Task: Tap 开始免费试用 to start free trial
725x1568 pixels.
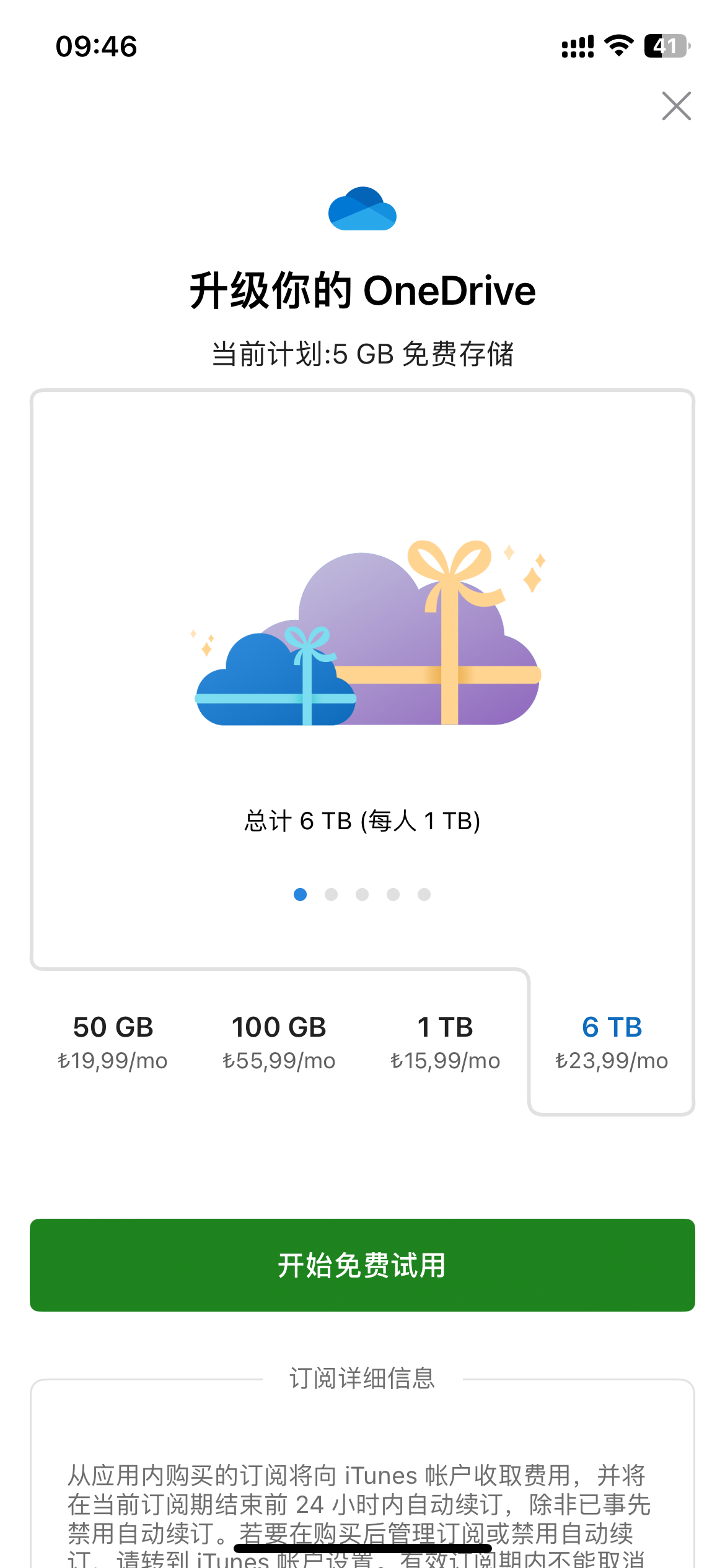Action: [362, 1265]
